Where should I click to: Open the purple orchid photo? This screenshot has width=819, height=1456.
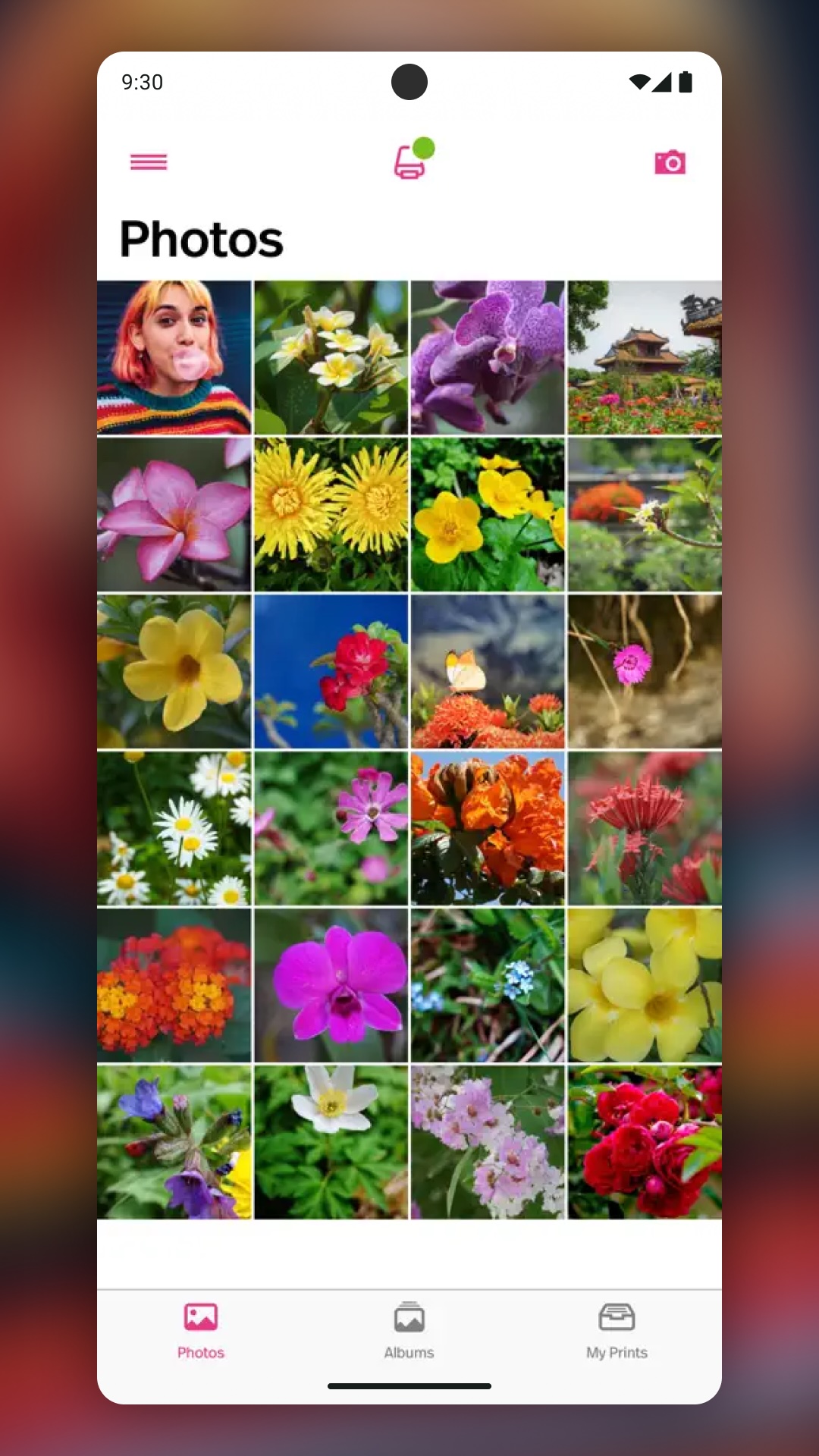[x=488, y=358]
